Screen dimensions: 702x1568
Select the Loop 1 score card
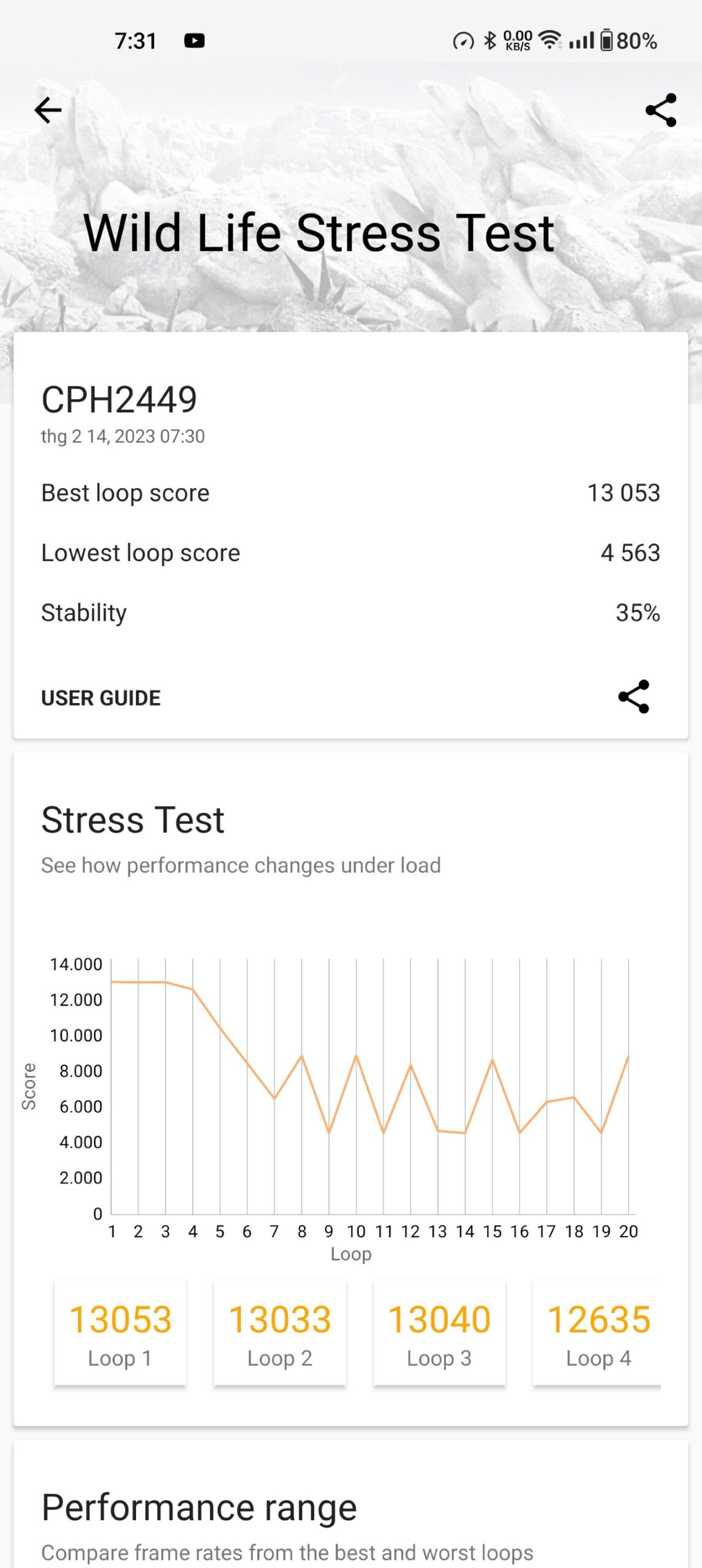(120, 1332)
